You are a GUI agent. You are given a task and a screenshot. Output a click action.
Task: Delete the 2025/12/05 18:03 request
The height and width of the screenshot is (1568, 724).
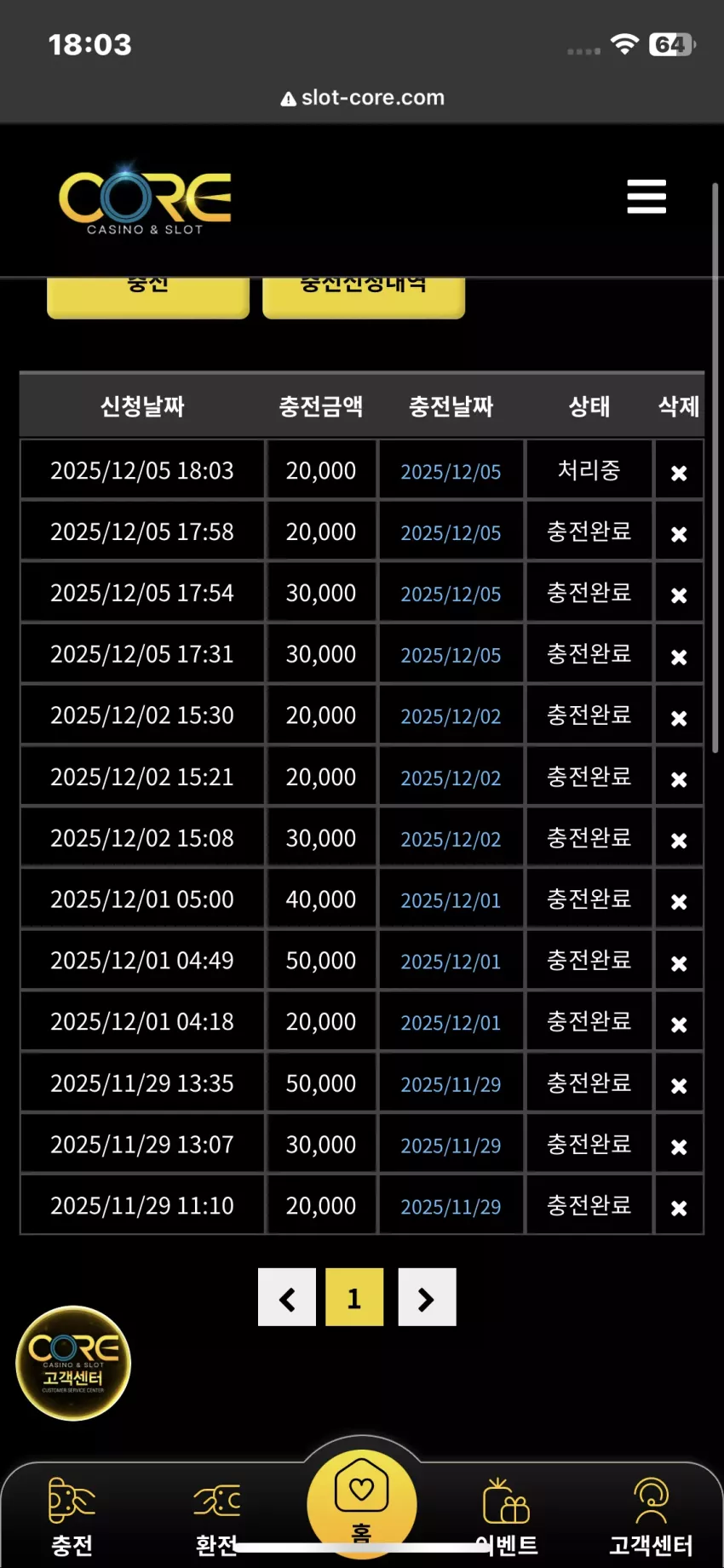point(679,473)
